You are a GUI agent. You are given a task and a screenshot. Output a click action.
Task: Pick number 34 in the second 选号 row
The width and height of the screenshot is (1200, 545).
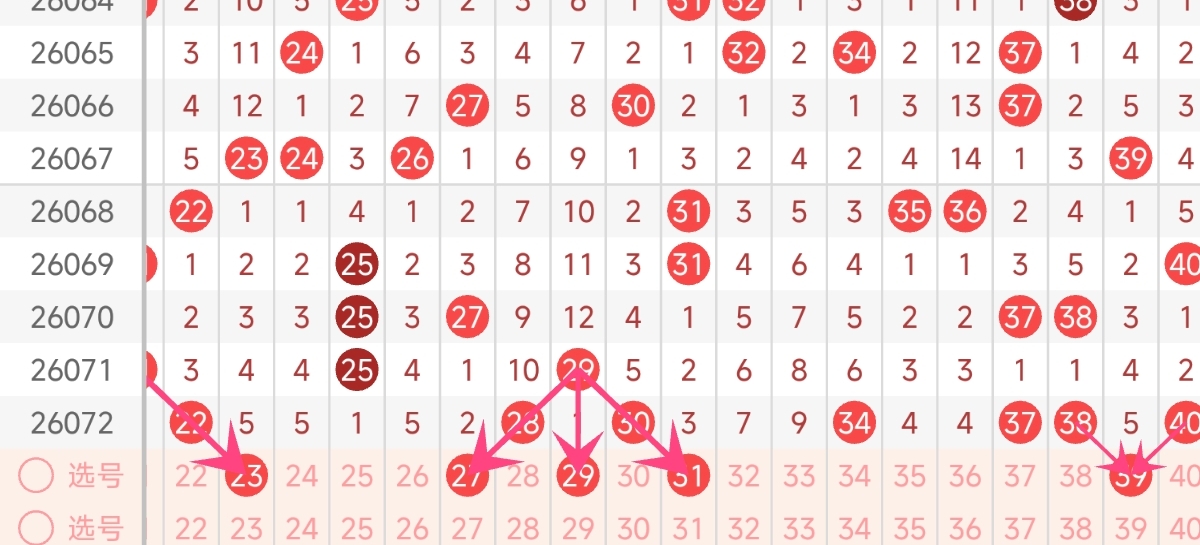[854, 527]
